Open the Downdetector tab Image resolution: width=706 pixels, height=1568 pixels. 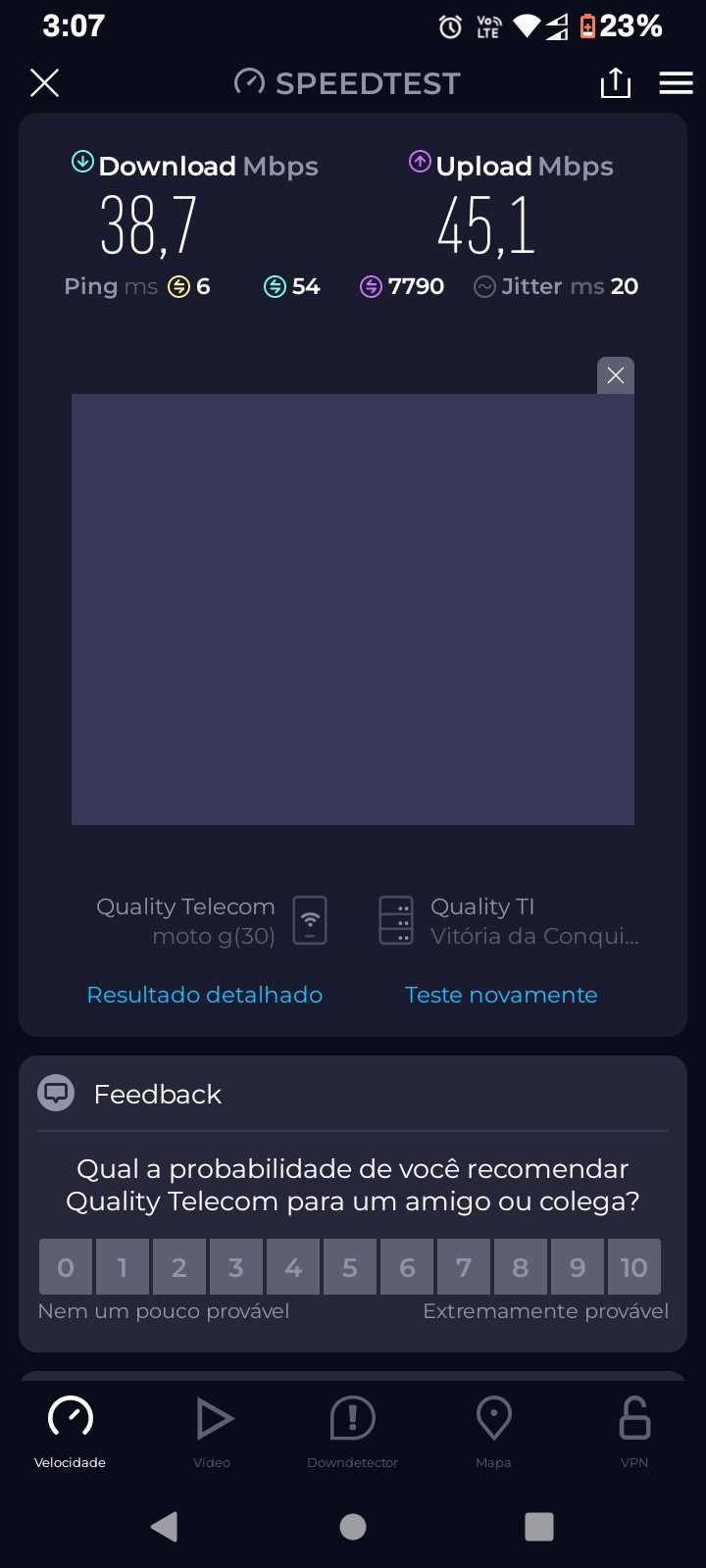pos(352,1431)
